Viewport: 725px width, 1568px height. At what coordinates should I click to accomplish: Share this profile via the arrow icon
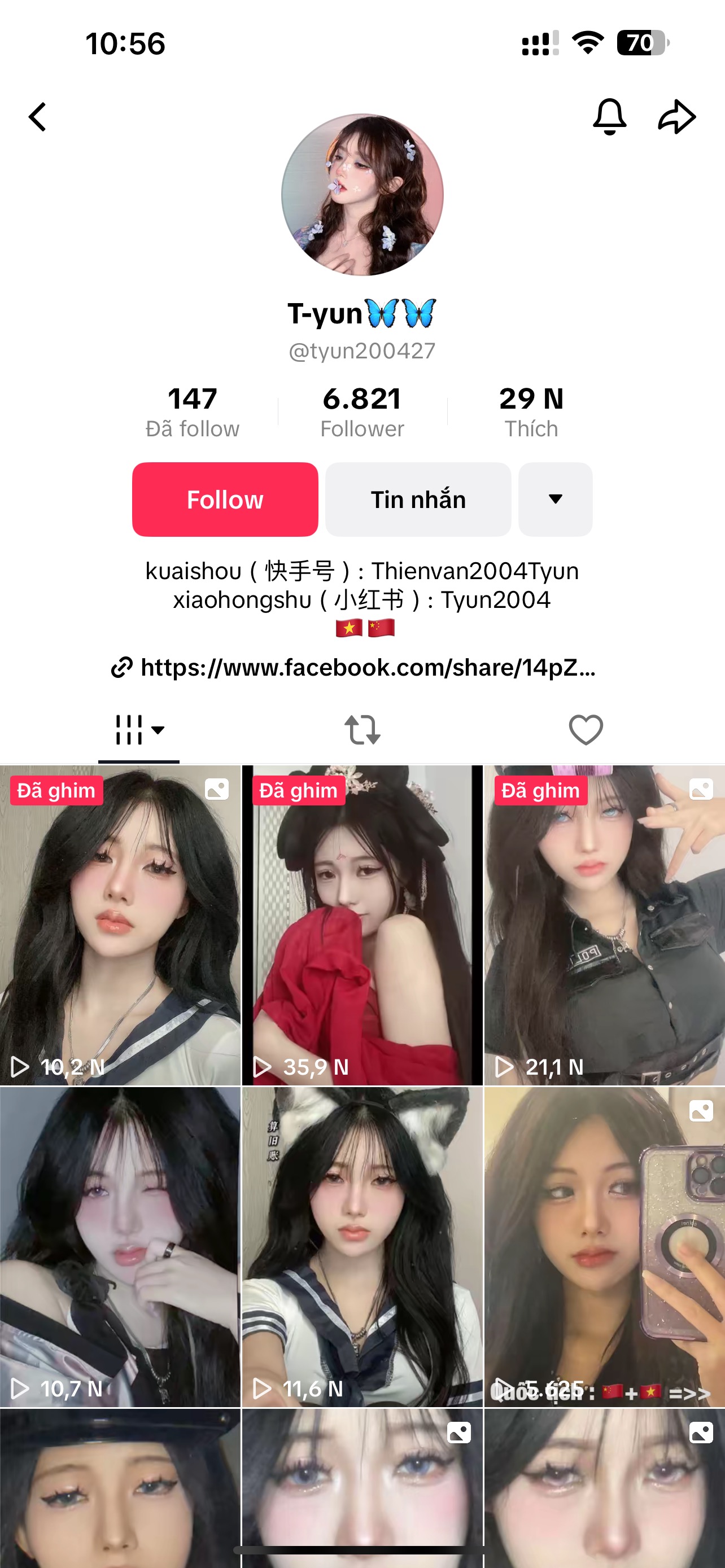(676, 116)
